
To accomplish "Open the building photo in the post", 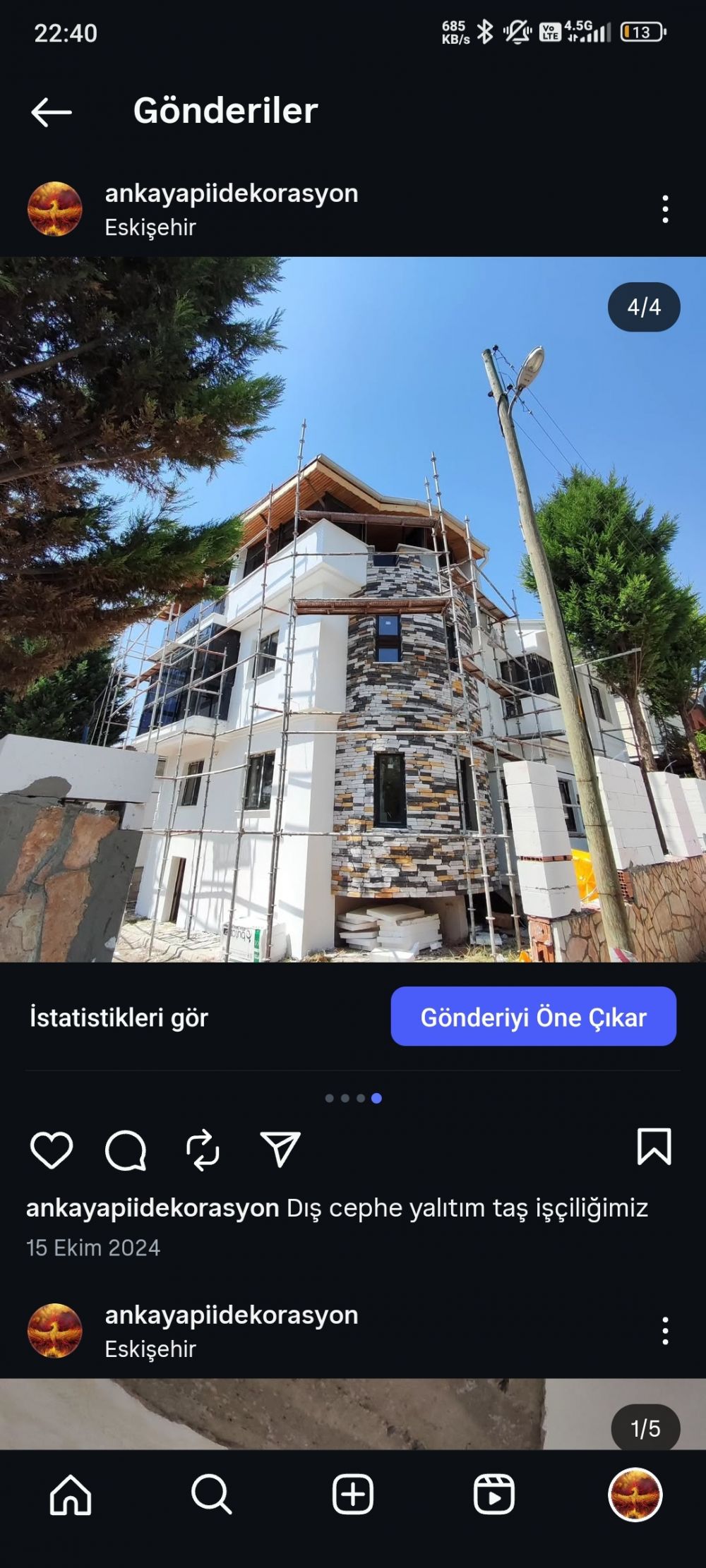I will [x=353, y=609].
